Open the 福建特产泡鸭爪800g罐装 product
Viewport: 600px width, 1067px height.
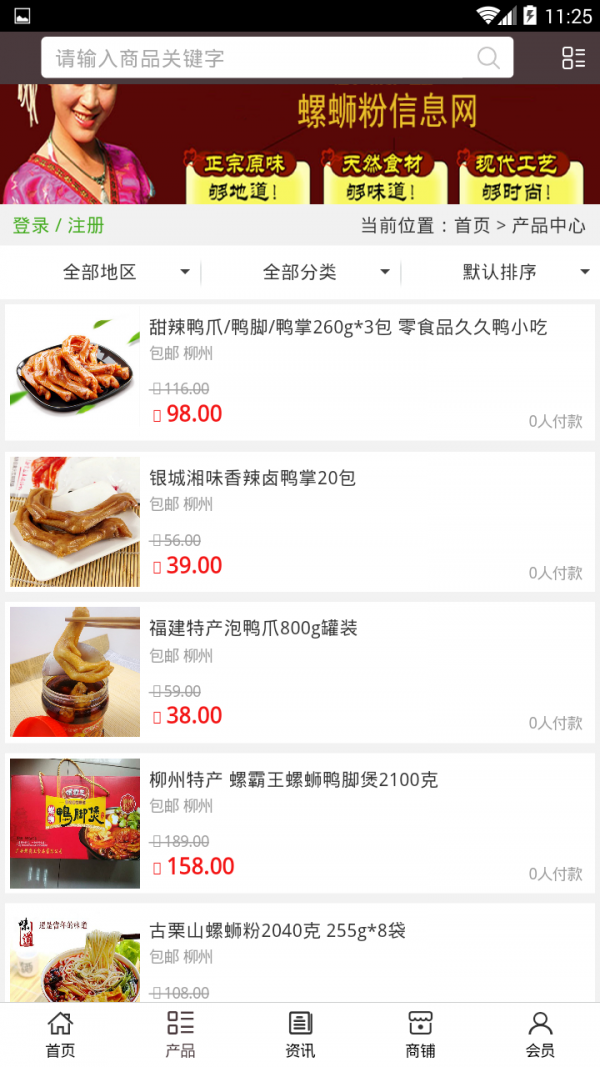tap(253, 628)
